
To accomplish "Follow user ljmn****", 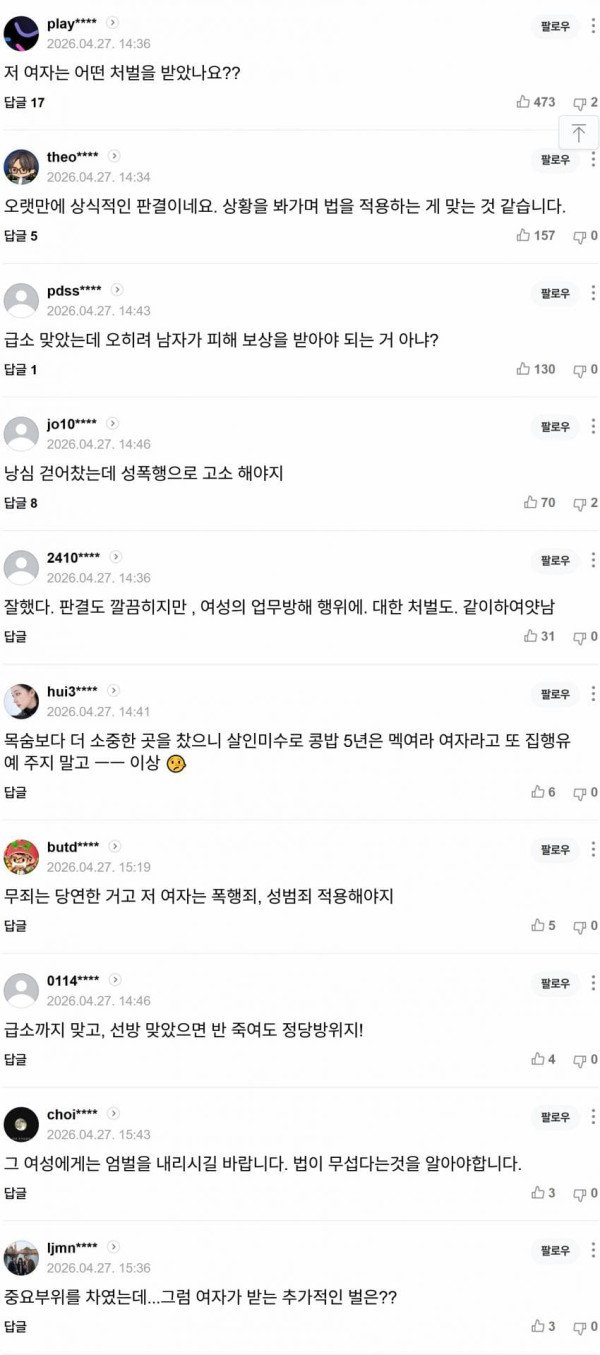I will (555, 1251).
